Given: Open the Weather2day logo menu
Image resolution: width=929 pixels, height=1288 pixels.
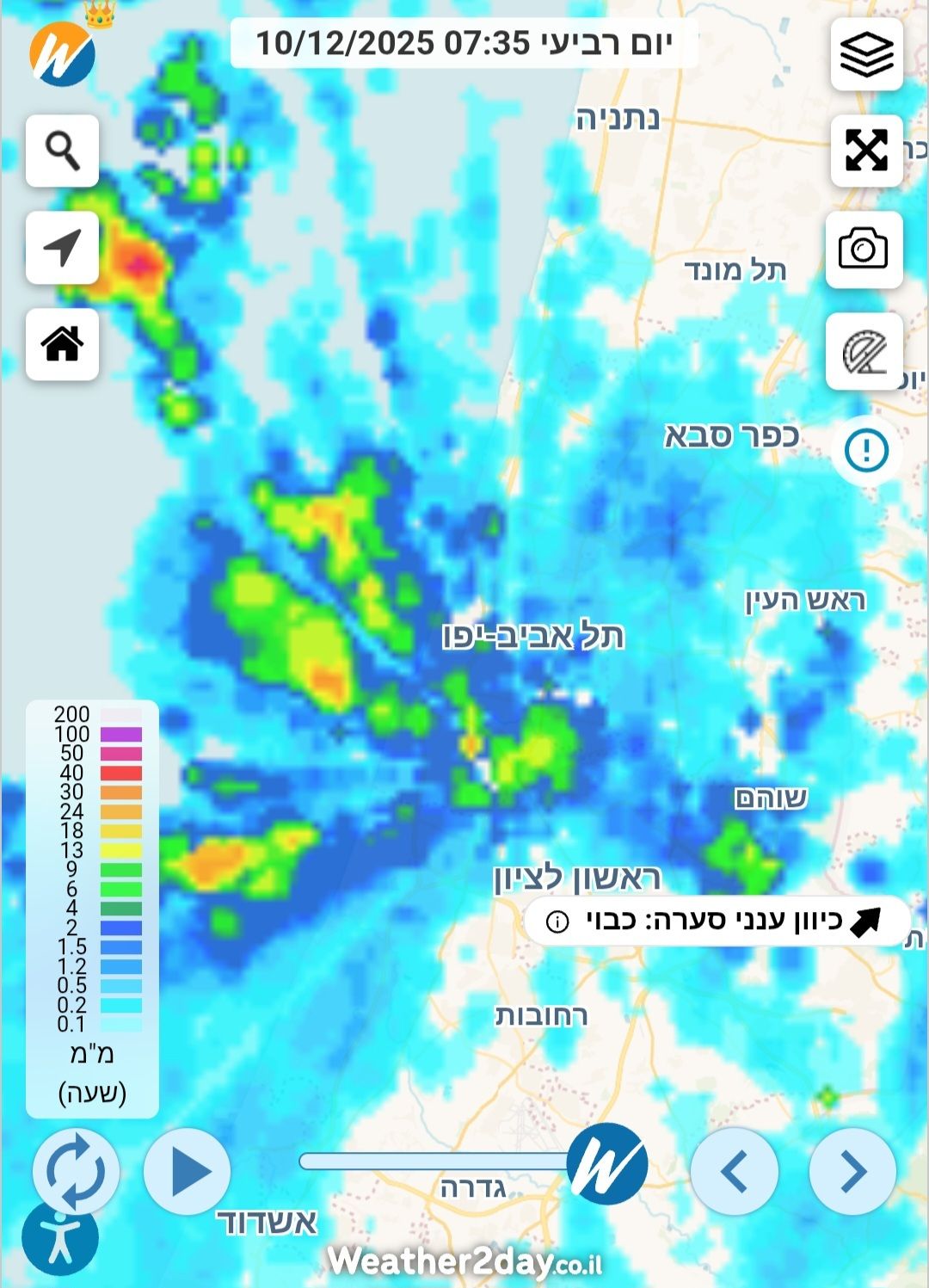Looking at the screenshot, I should coord(62,54).
